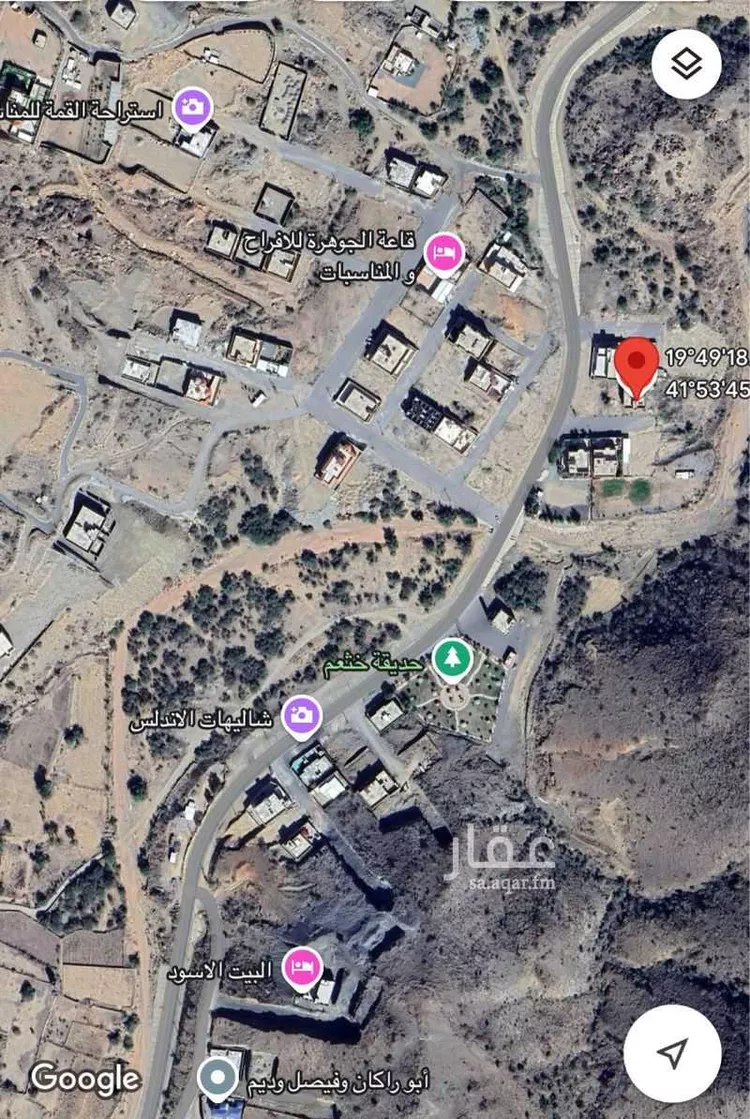Open the map layers selector
Image resolution: width=750 pixels, height=1119 pixels.
pos(686,64)
